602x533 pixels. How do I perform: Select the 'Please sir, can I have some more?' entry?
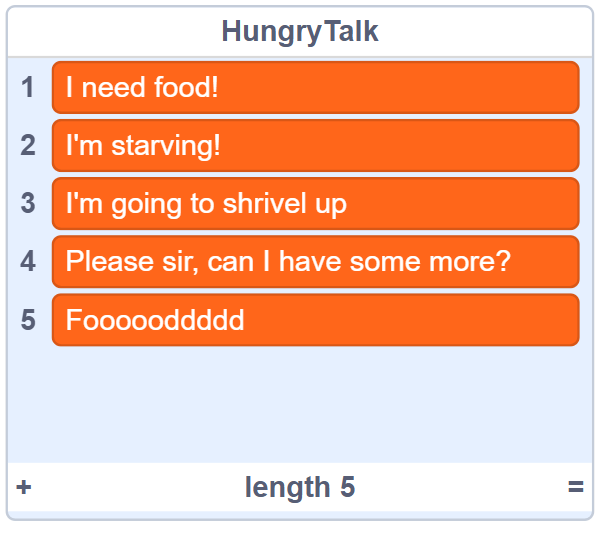[x=315, y=261]
